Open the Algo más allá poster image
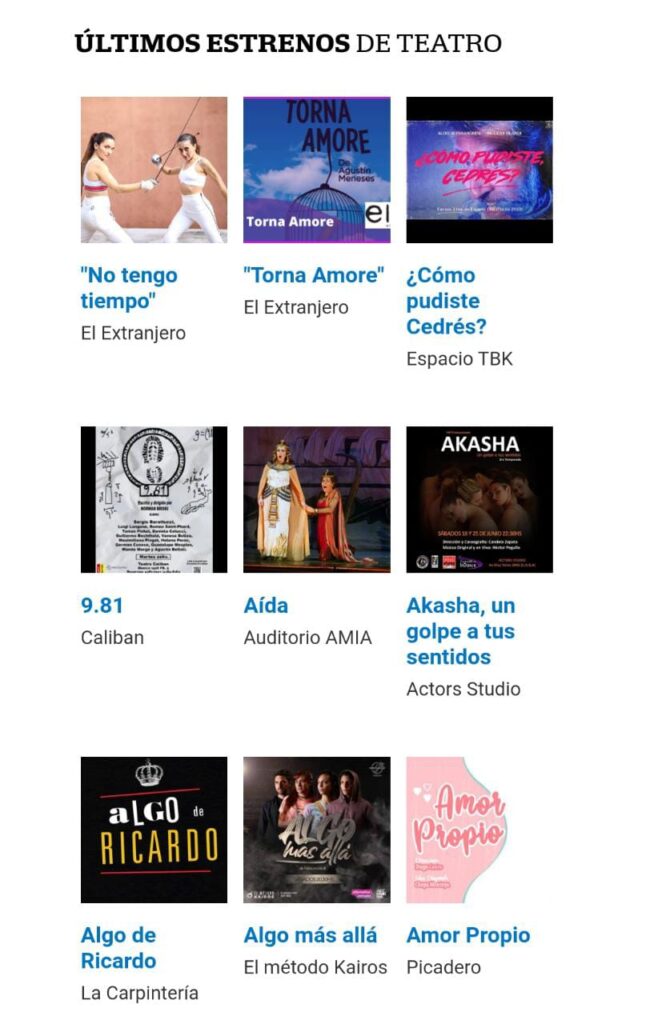This screenshot has width=662, height=1024. (316, 829)
